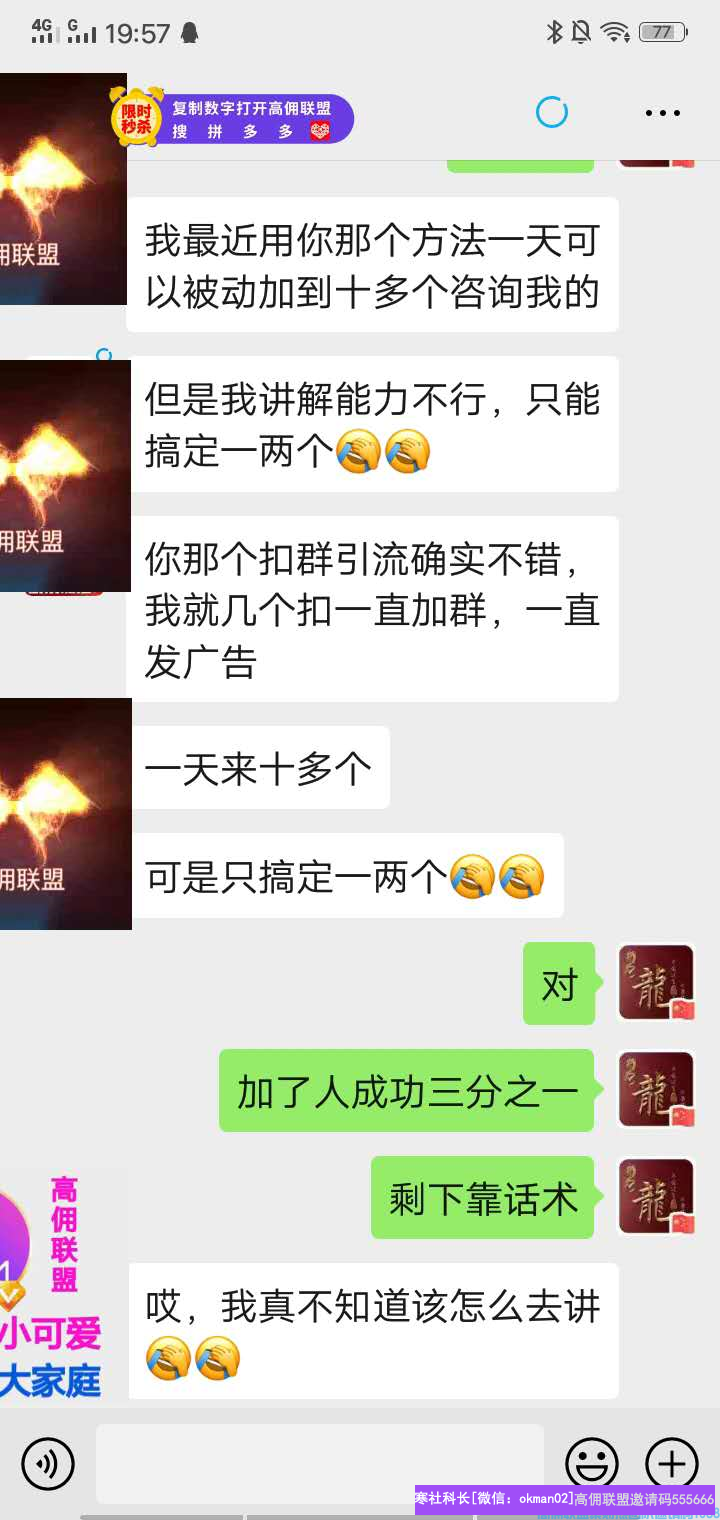Tap the sender avatar beside 剩下靠话术

point(656,1197)
